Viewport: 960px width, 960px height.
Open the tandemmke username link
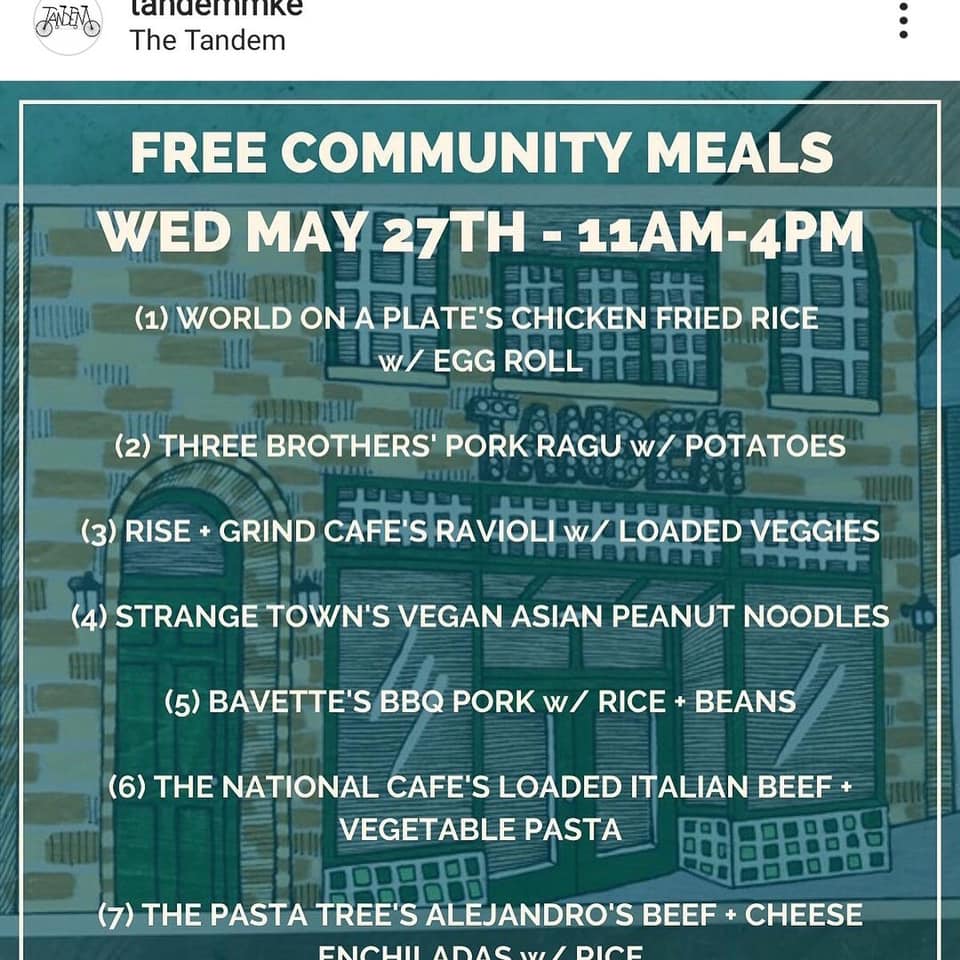coord(216,9)
